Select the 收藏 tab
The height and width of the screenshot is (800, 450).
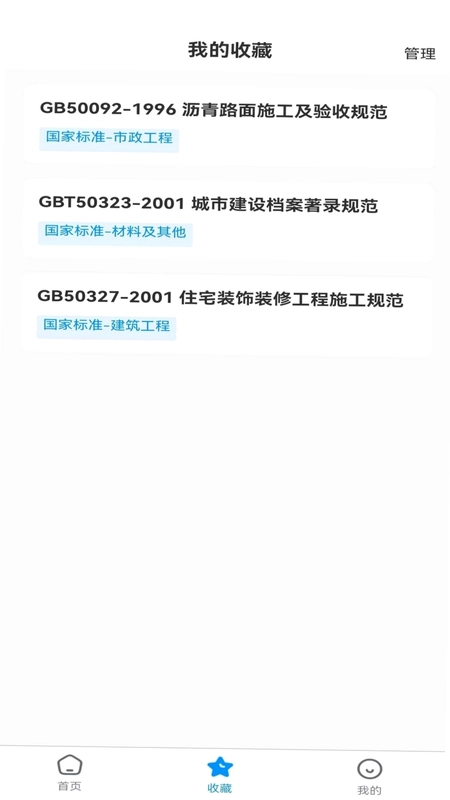tap(220, 774)
